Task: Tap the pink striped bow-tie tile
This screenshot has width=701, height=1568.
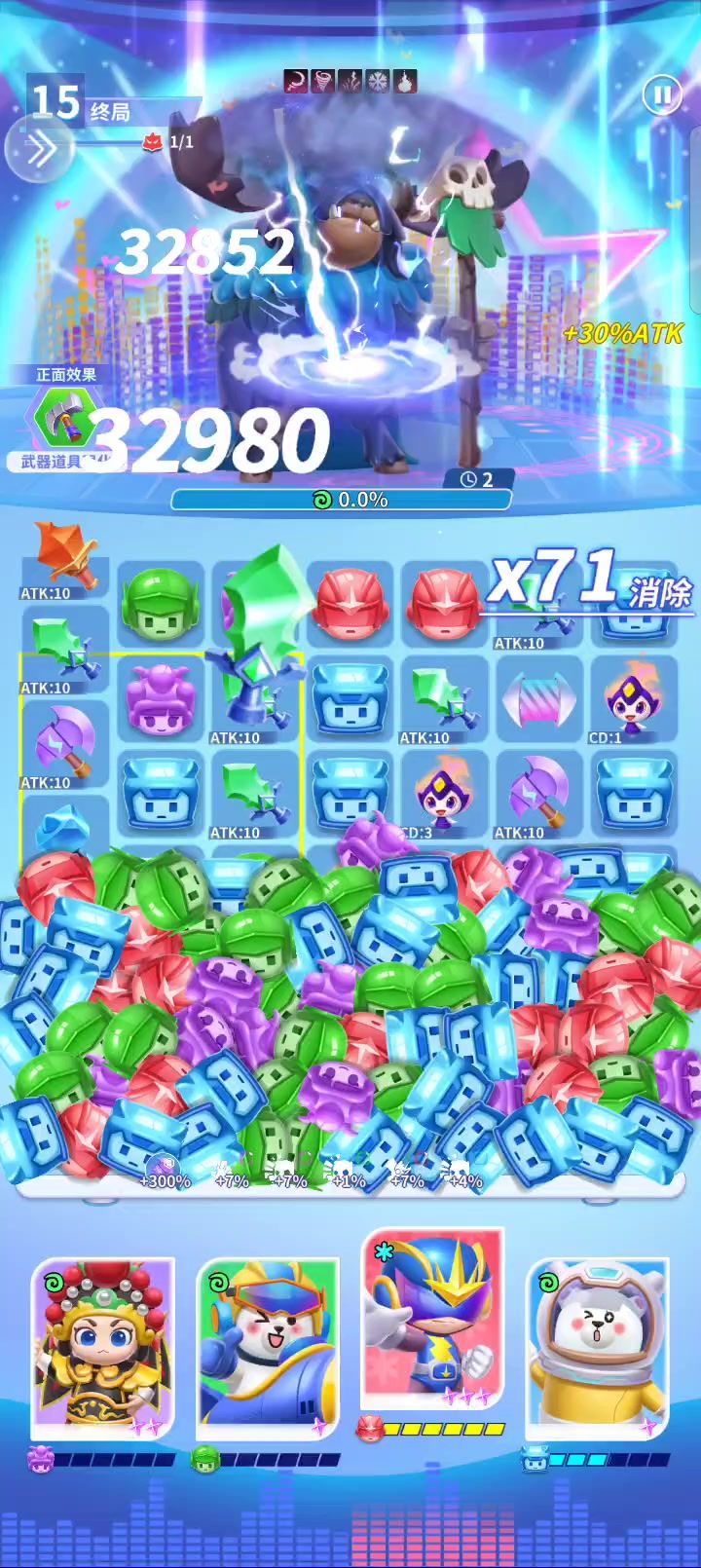Action: tap(539, 700)
